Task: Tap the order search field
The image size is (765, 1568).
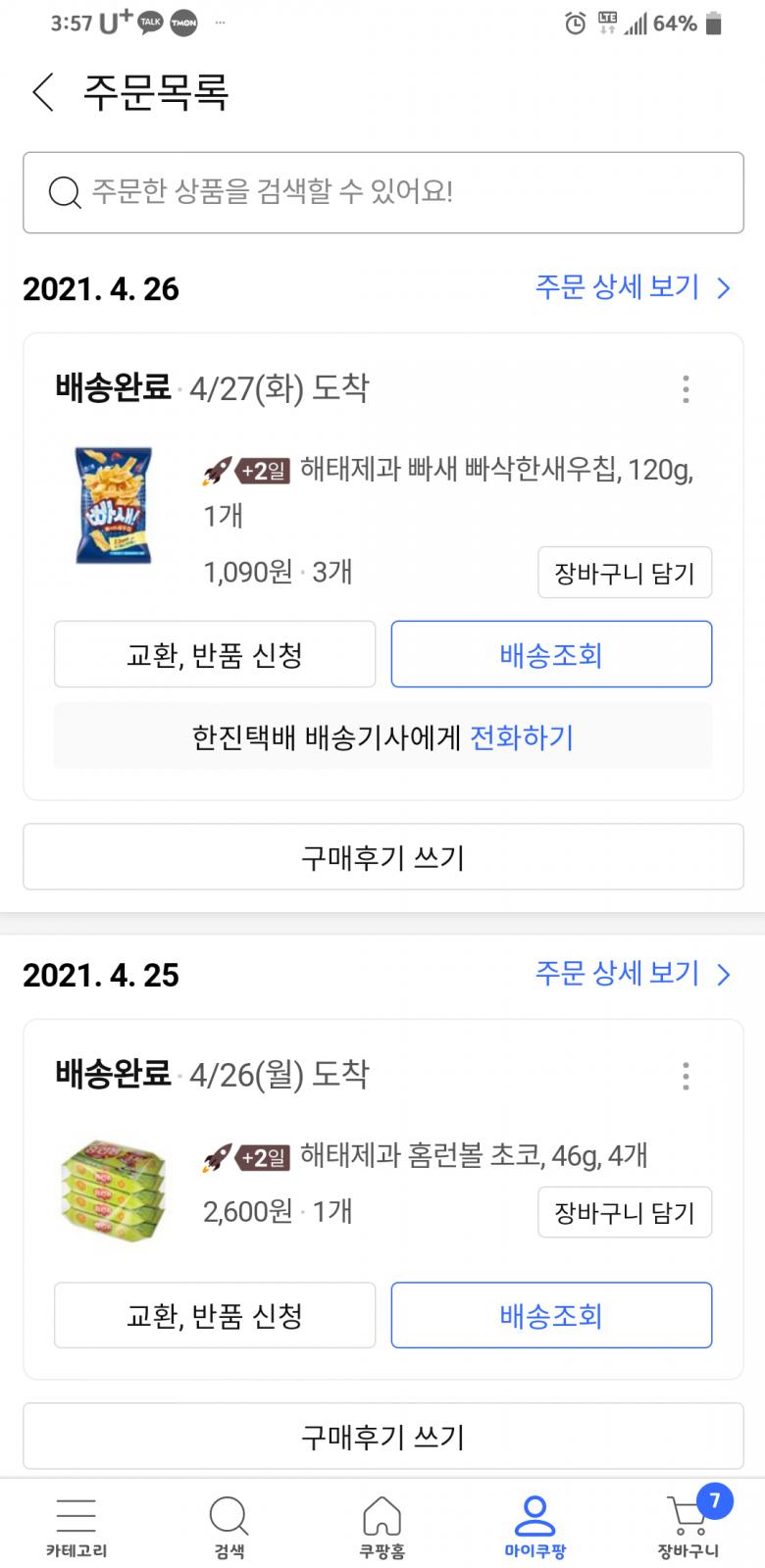Action: click(x=382, y=192)
